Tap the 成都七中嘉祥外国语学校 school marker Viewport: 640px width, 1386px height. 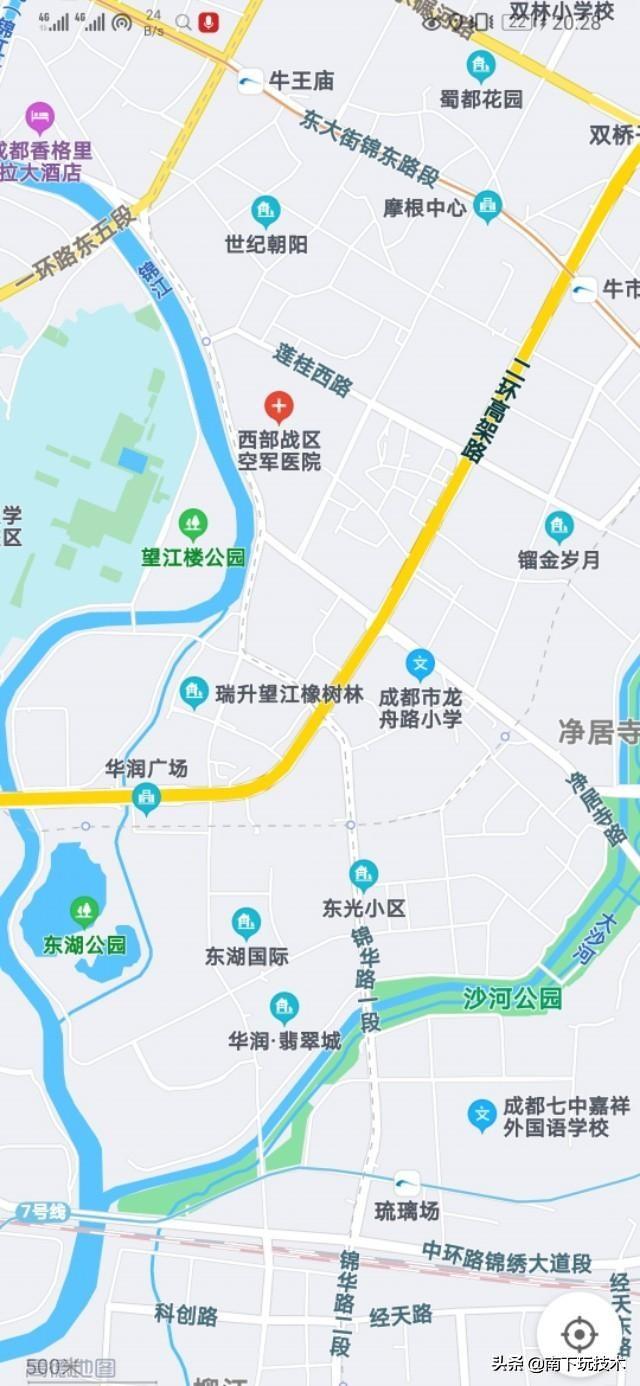pos(483,1114)
